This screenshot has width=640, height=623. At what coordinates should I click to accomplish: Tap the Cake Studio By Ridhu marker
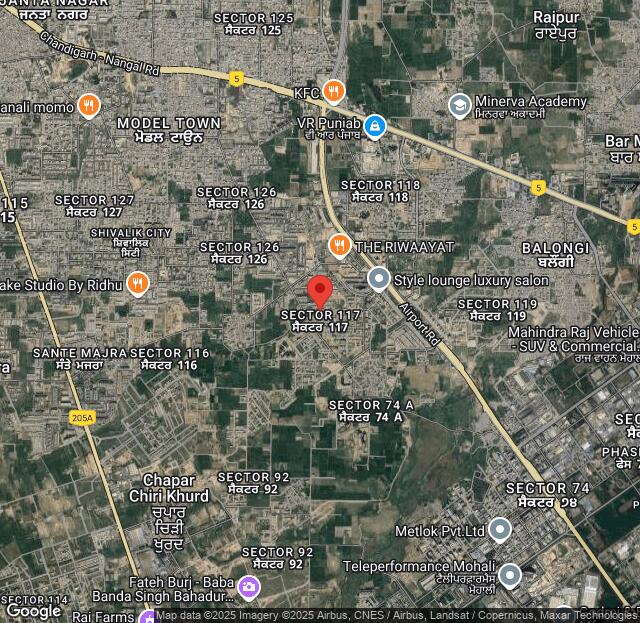point(138,285)
